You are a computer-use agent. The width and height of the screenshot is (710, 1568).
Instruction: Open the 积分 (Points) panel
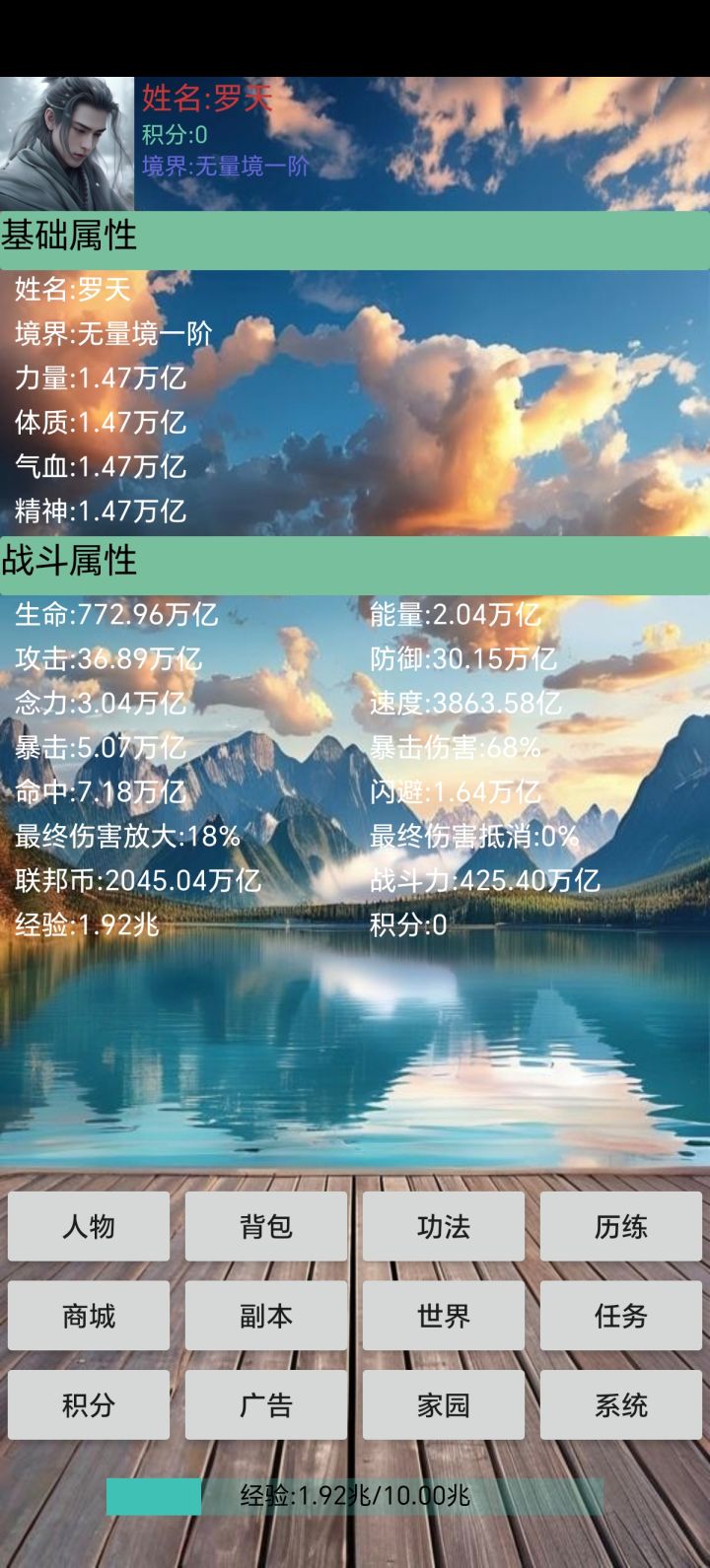click(x=88, y=1404)
